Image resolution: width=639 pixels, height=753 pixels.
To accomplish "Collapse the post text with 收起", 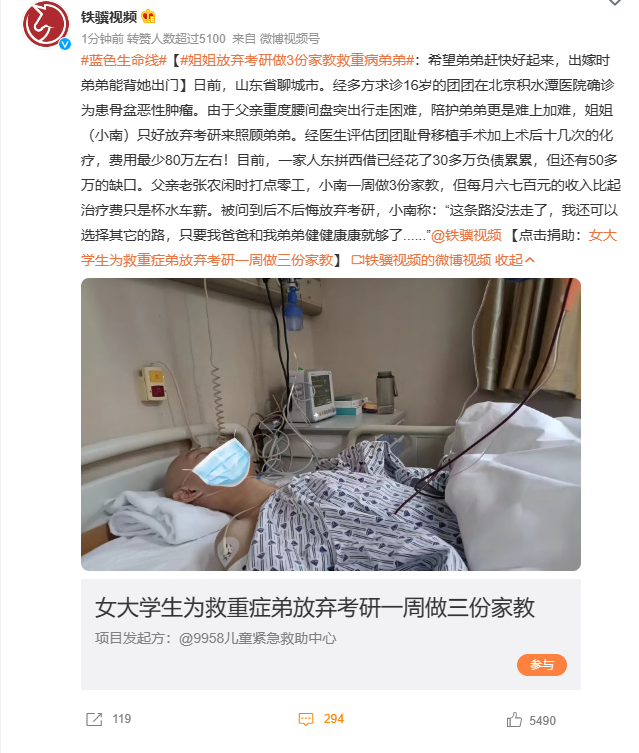I will click(x=515, y=259).
